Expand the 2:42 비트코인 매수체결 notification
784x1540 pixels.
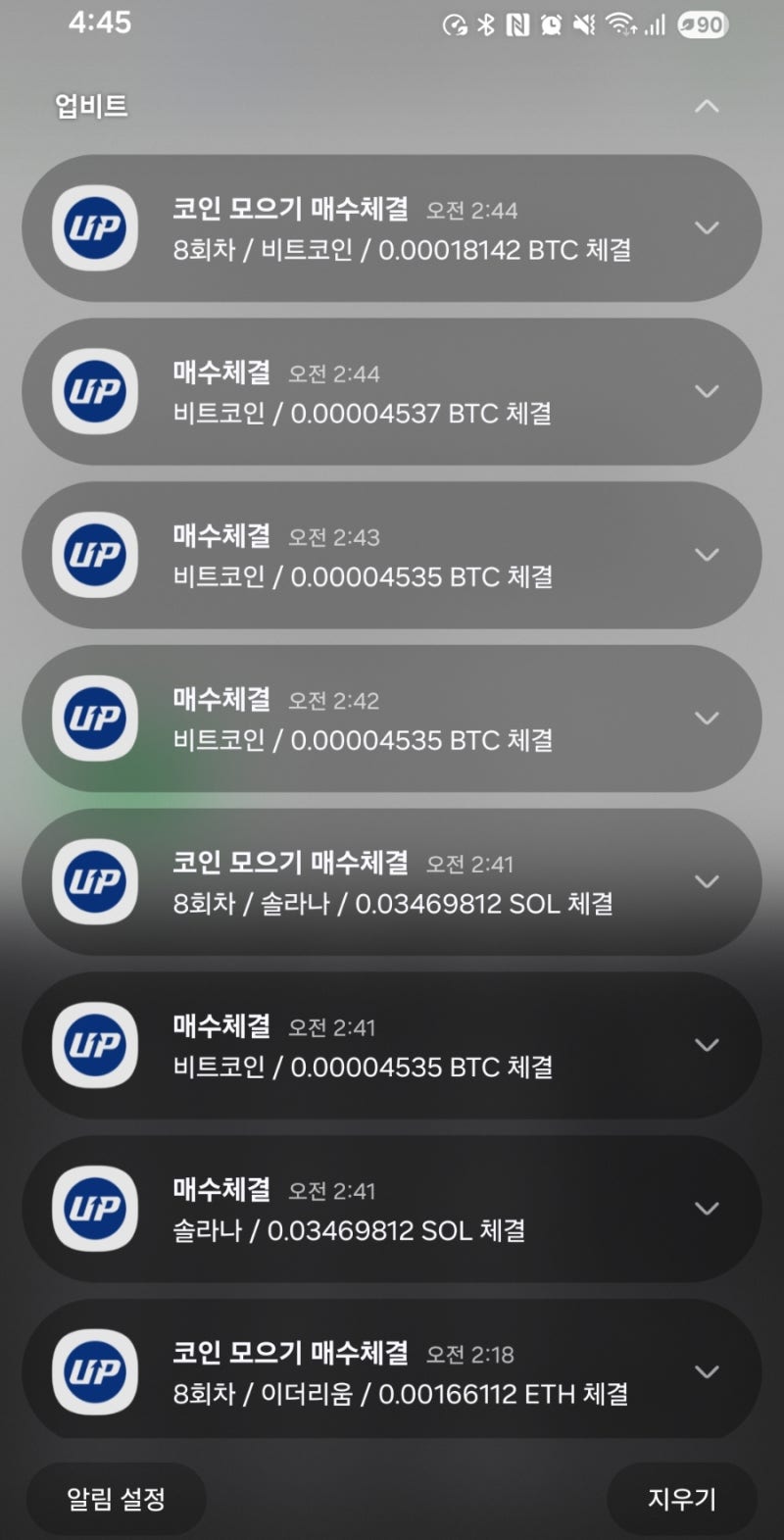[708, 718]
